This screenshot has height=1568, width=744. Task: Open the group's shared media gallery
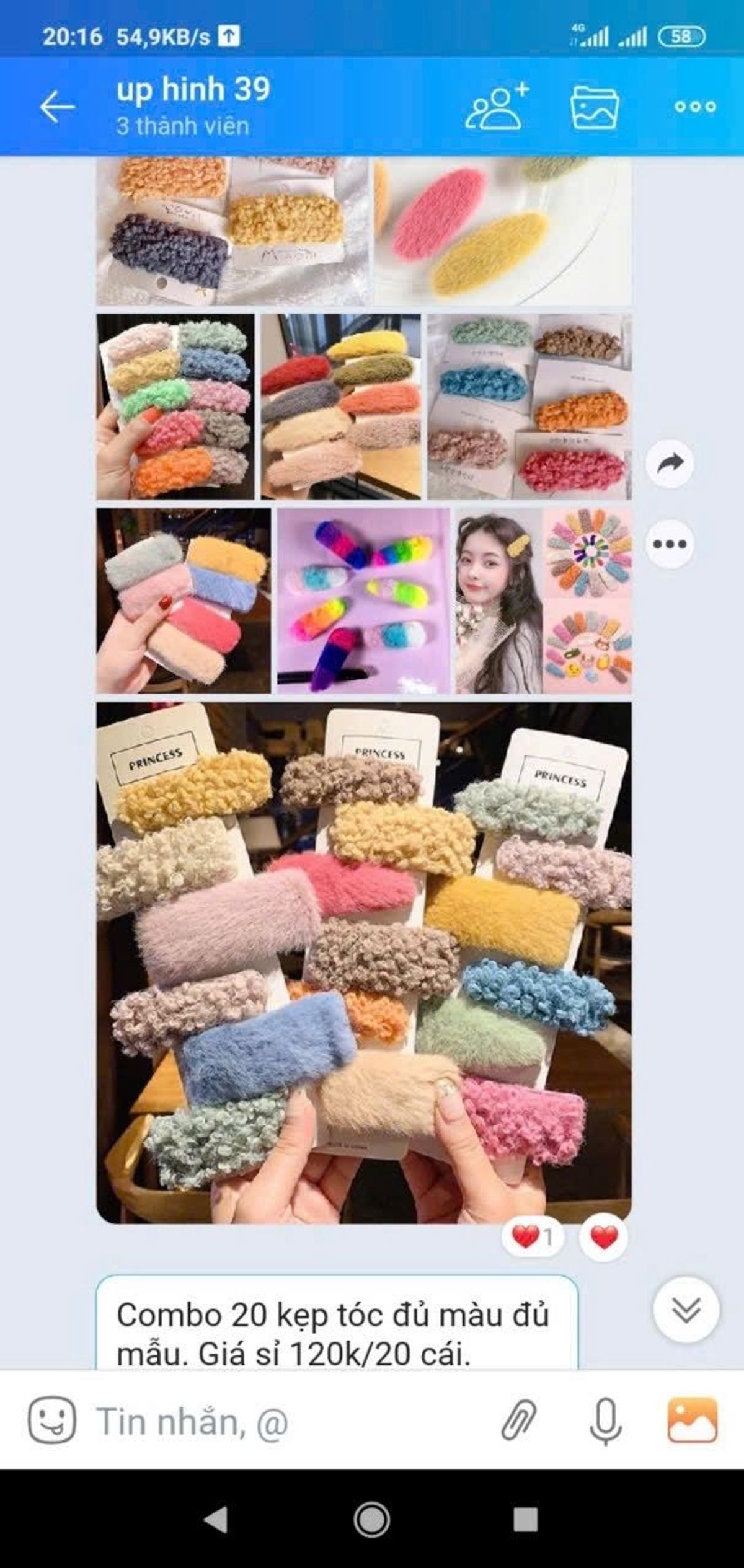[x=595, y=107]
